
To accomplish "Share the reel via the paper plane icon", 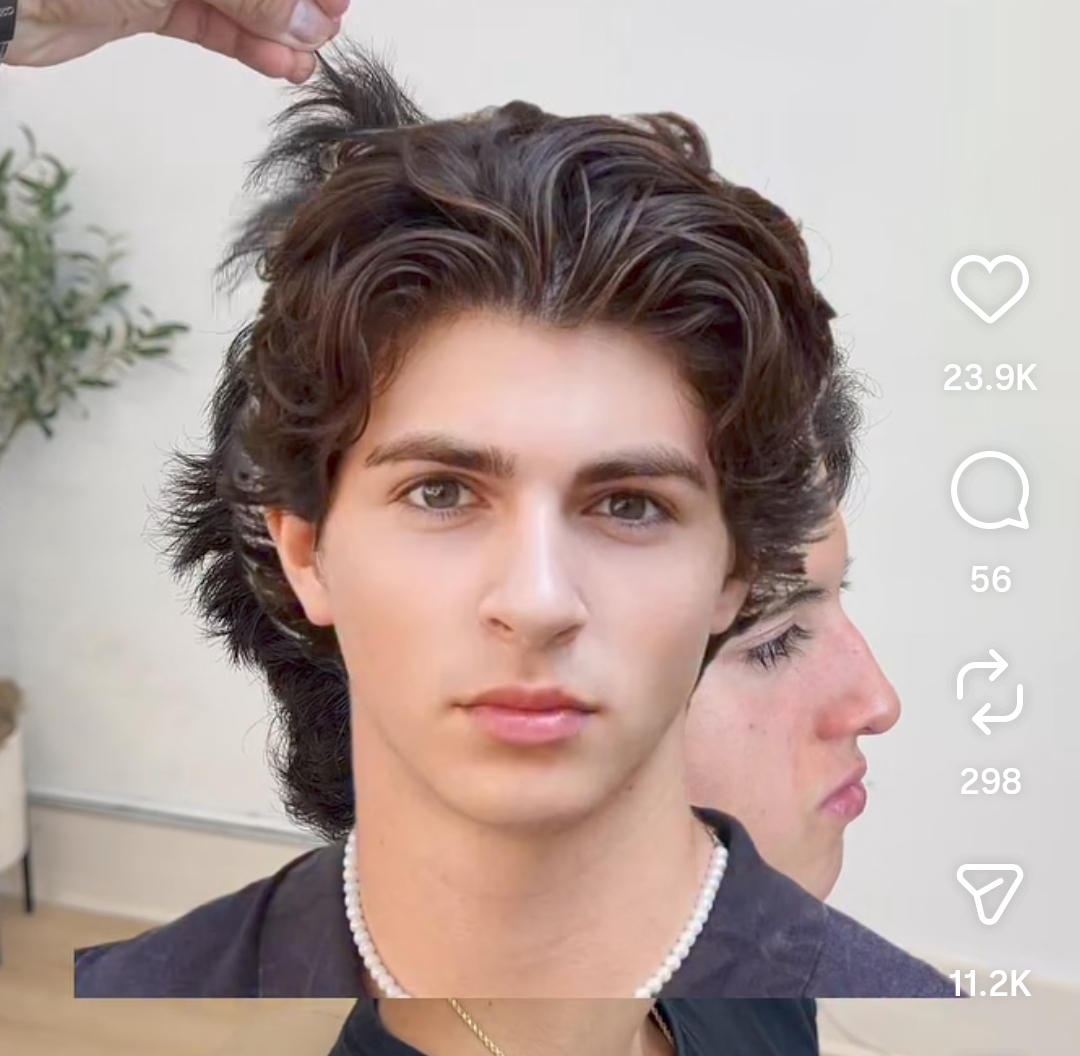I will tap(989, 893).
